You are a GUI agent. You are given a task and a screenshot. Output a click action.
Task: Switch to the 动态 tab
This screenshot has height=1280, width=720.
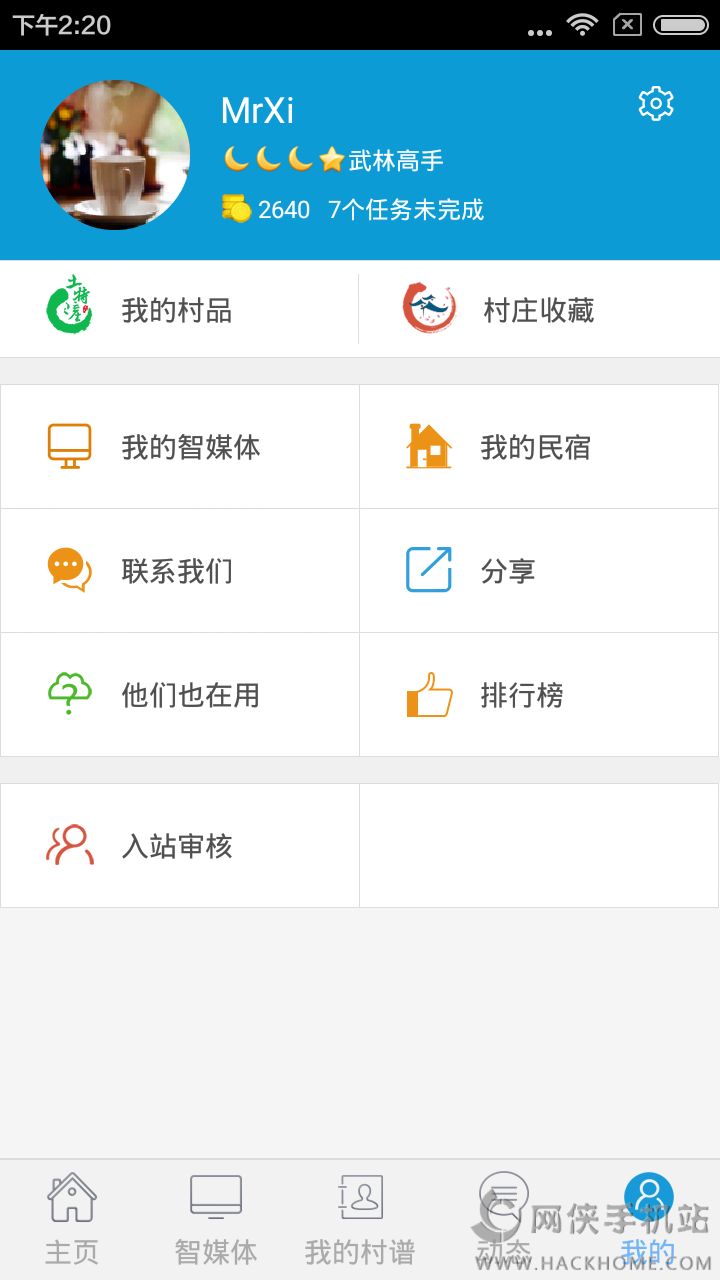(x=504, y=1220)
